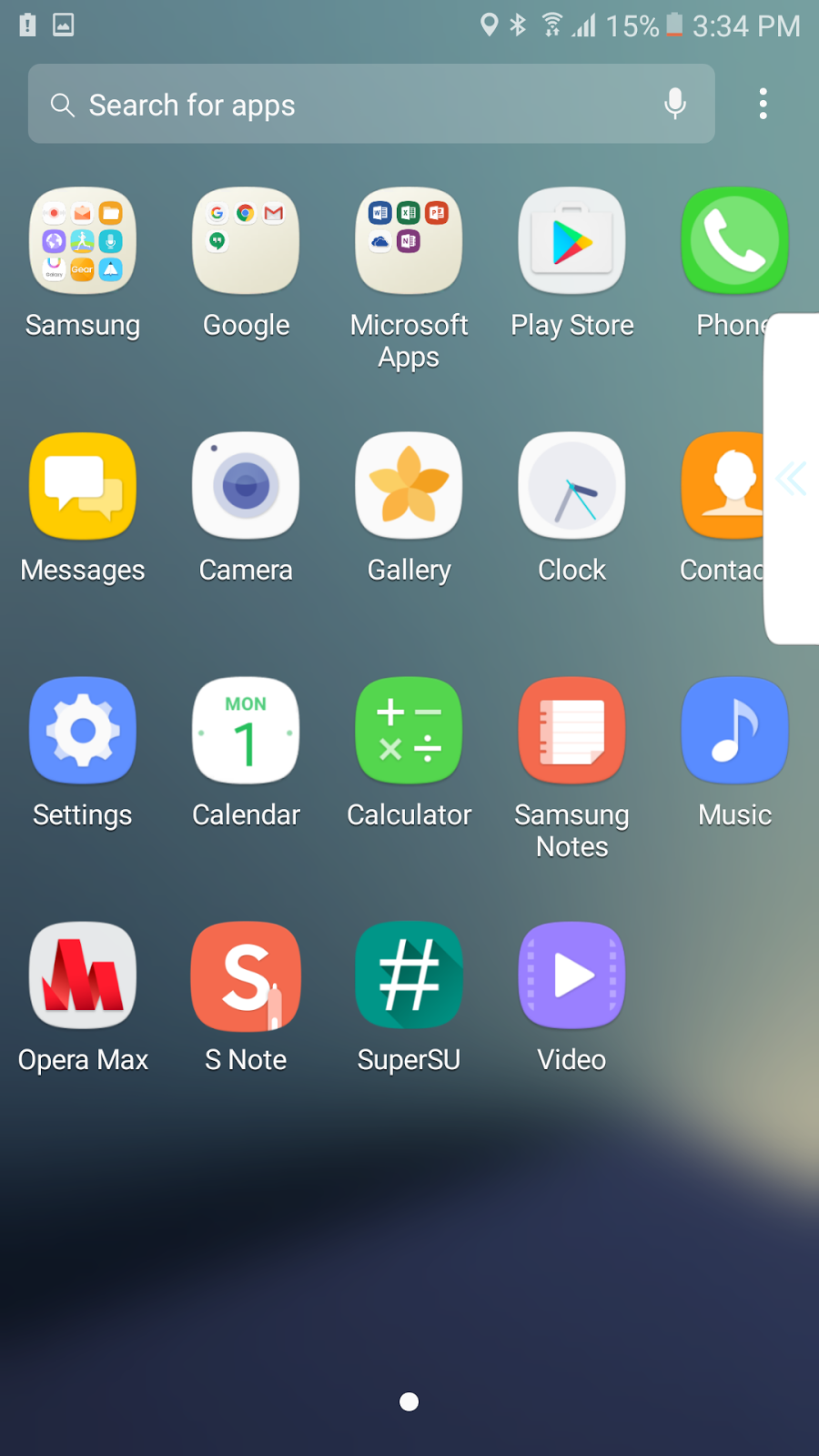
Task: Open Opera Max
Action: click(83, 976)
